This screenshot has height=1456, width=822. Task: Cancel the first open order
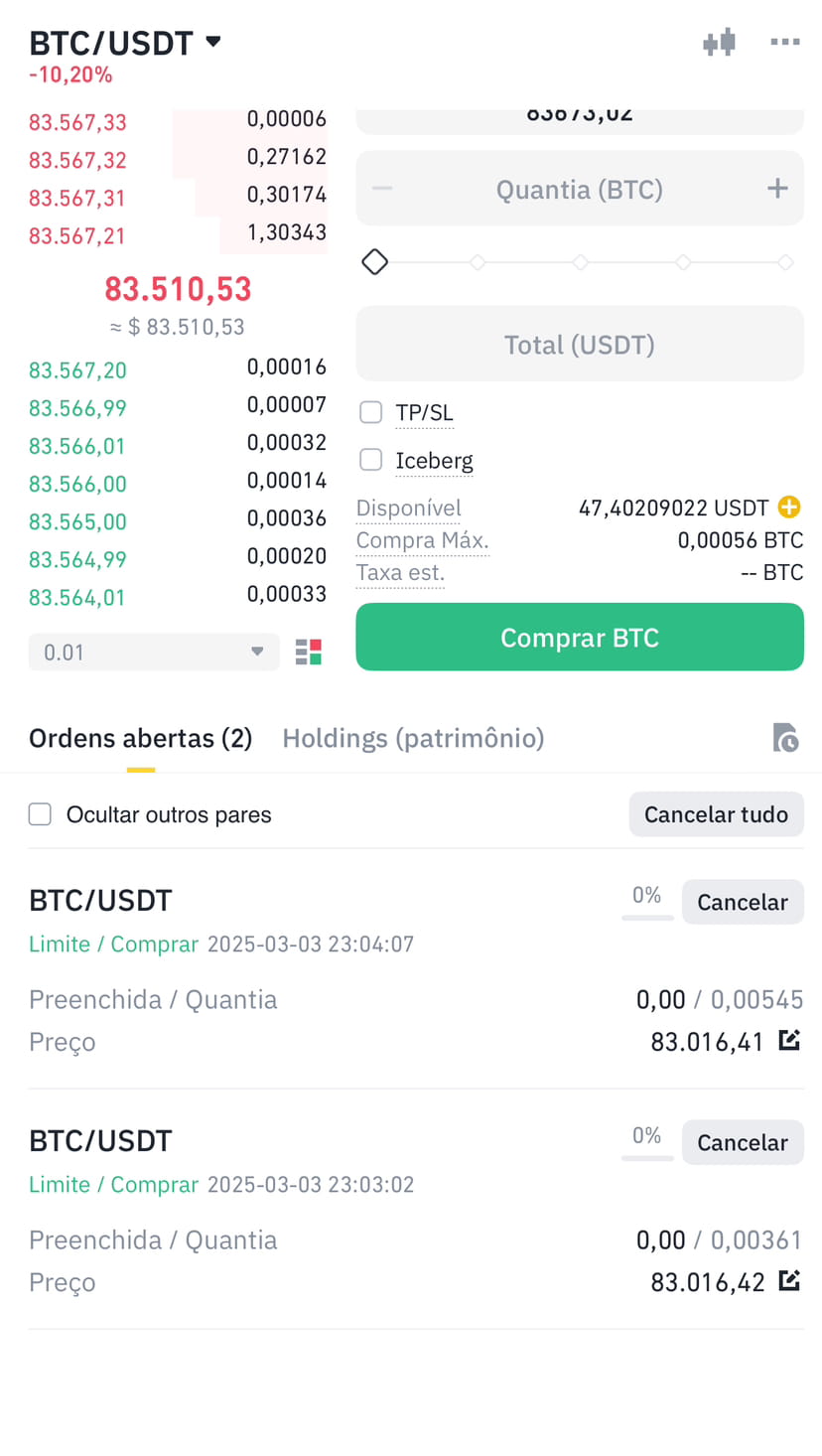click(743, 902)
